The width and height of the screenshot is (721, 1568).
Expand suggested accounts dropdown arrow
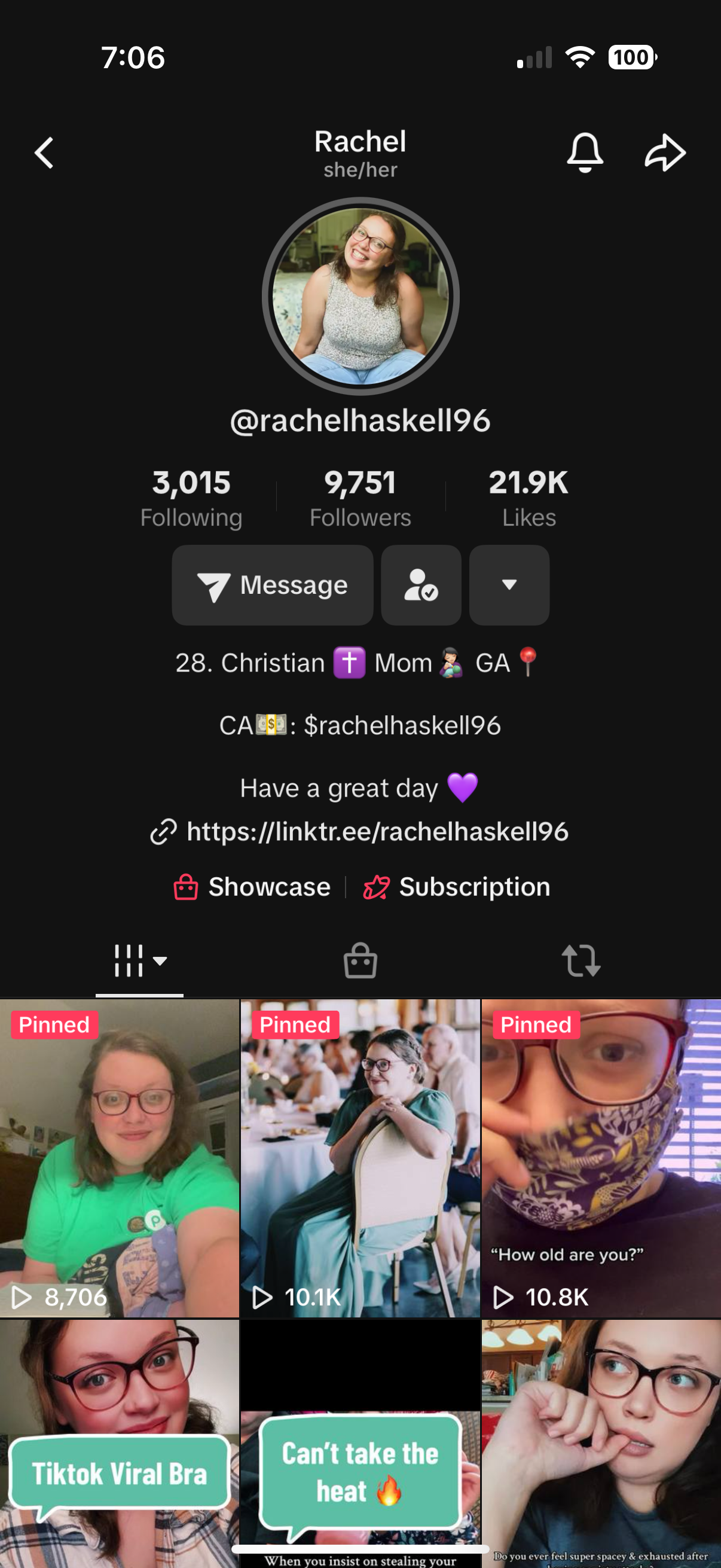point(509,585)
